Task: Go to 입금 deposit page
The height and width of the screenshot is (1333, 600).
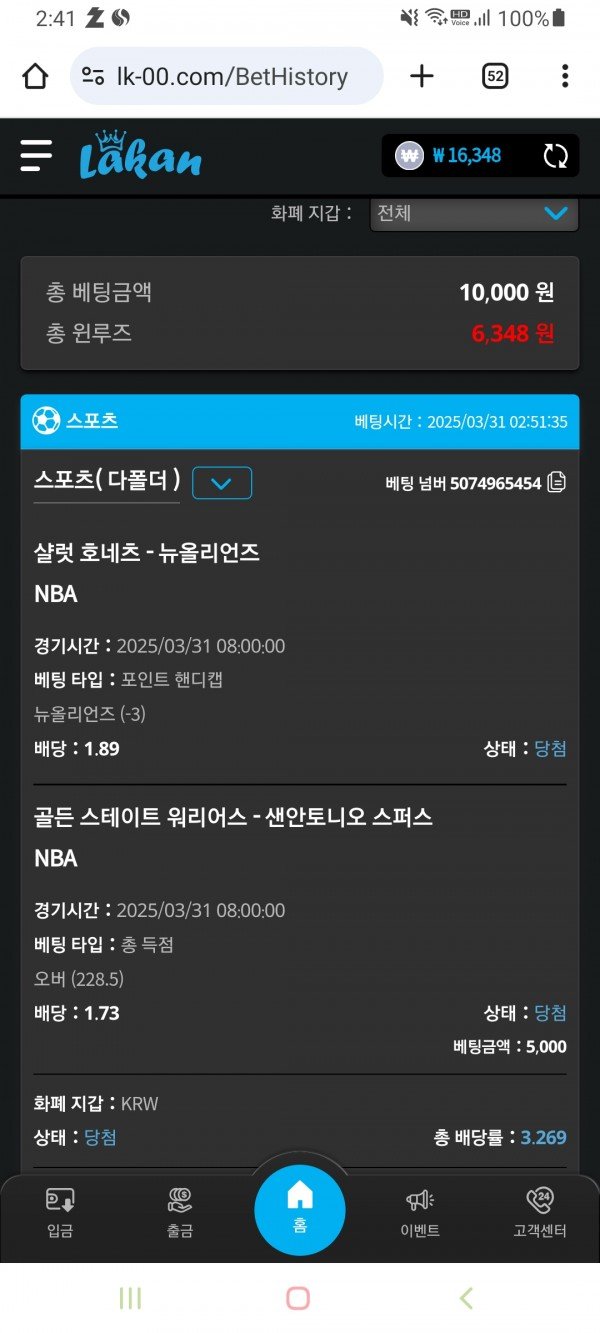Action: (x=60, y=1212)
